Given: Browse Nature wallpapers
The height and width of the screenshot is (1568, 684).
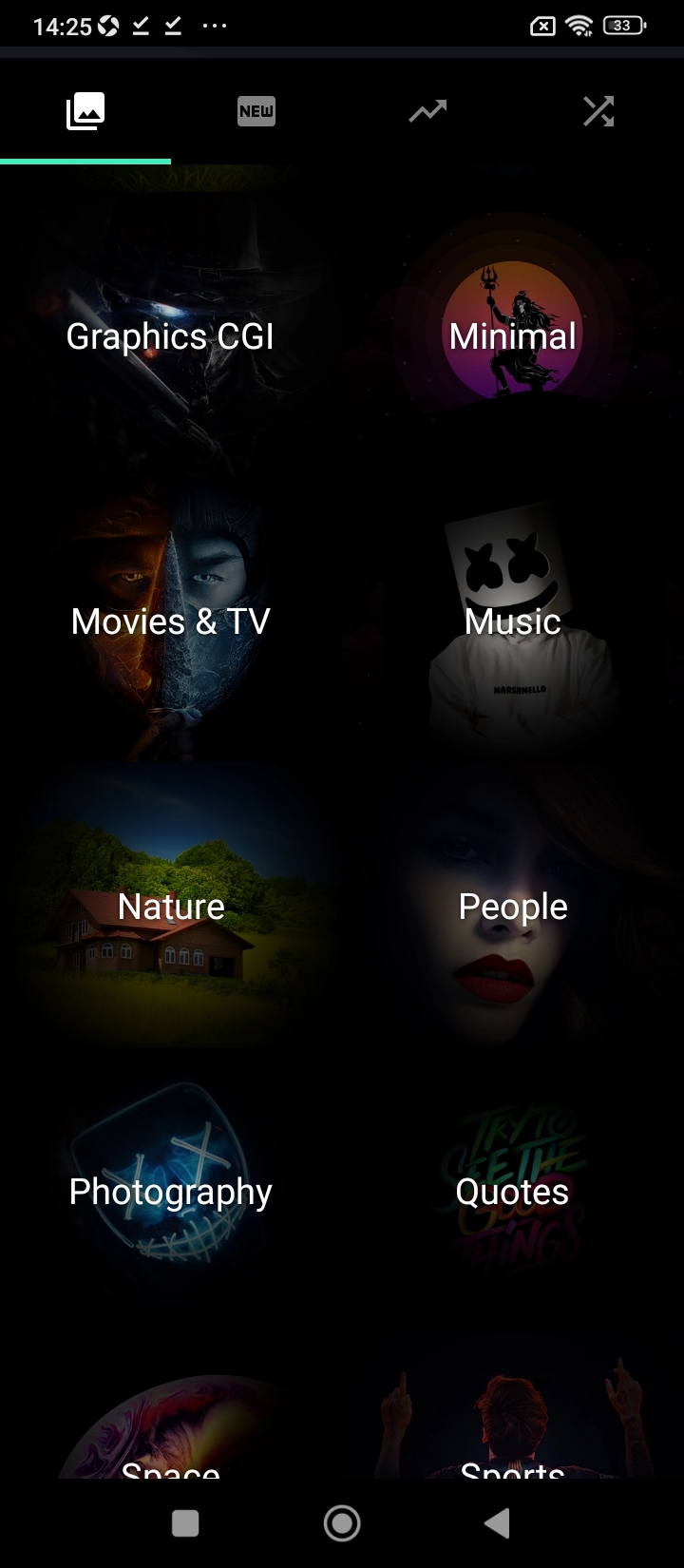Looking at the screenshot, I should pos(171,907).
